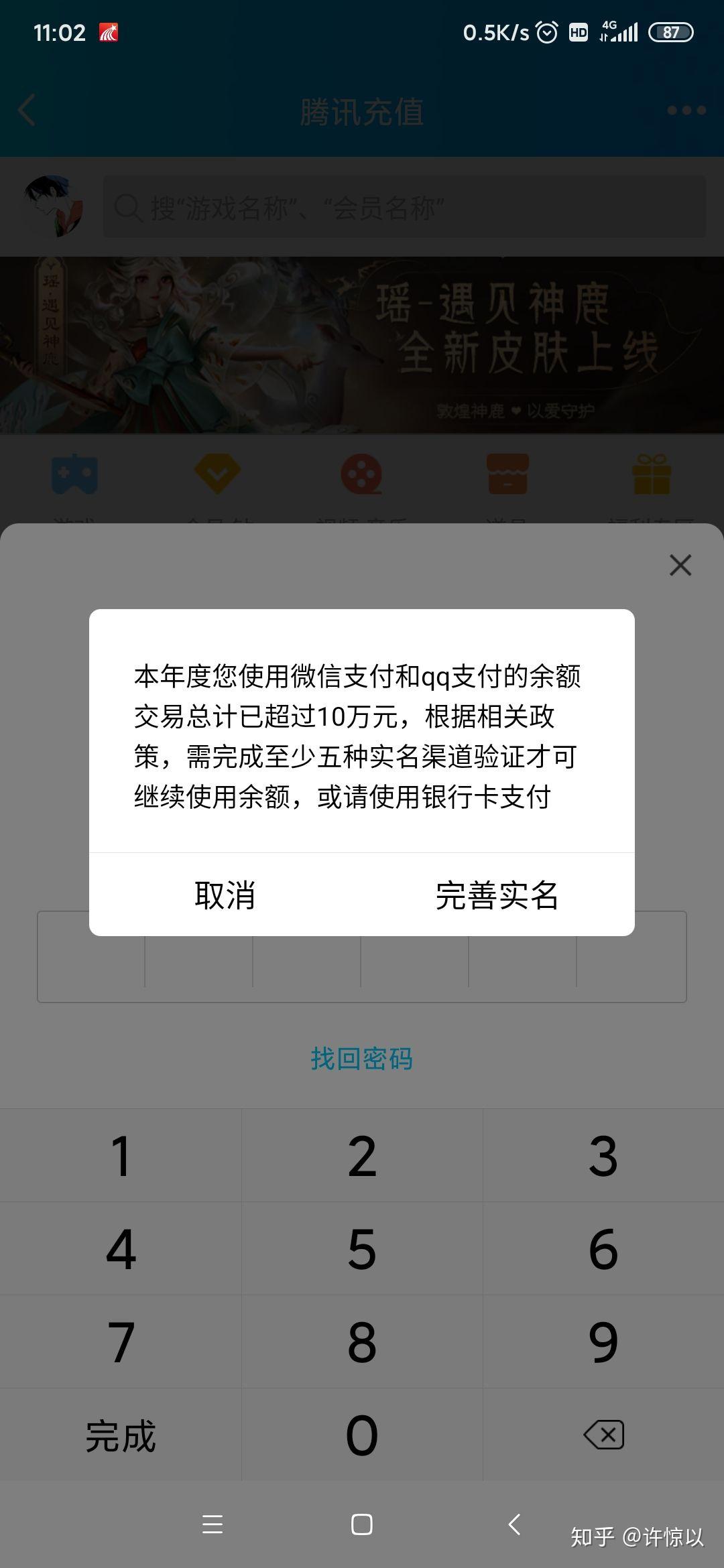Open the 游戏 gamepad category icon
The height and width of the screenshot is (1568, 724).
(74, 476)
